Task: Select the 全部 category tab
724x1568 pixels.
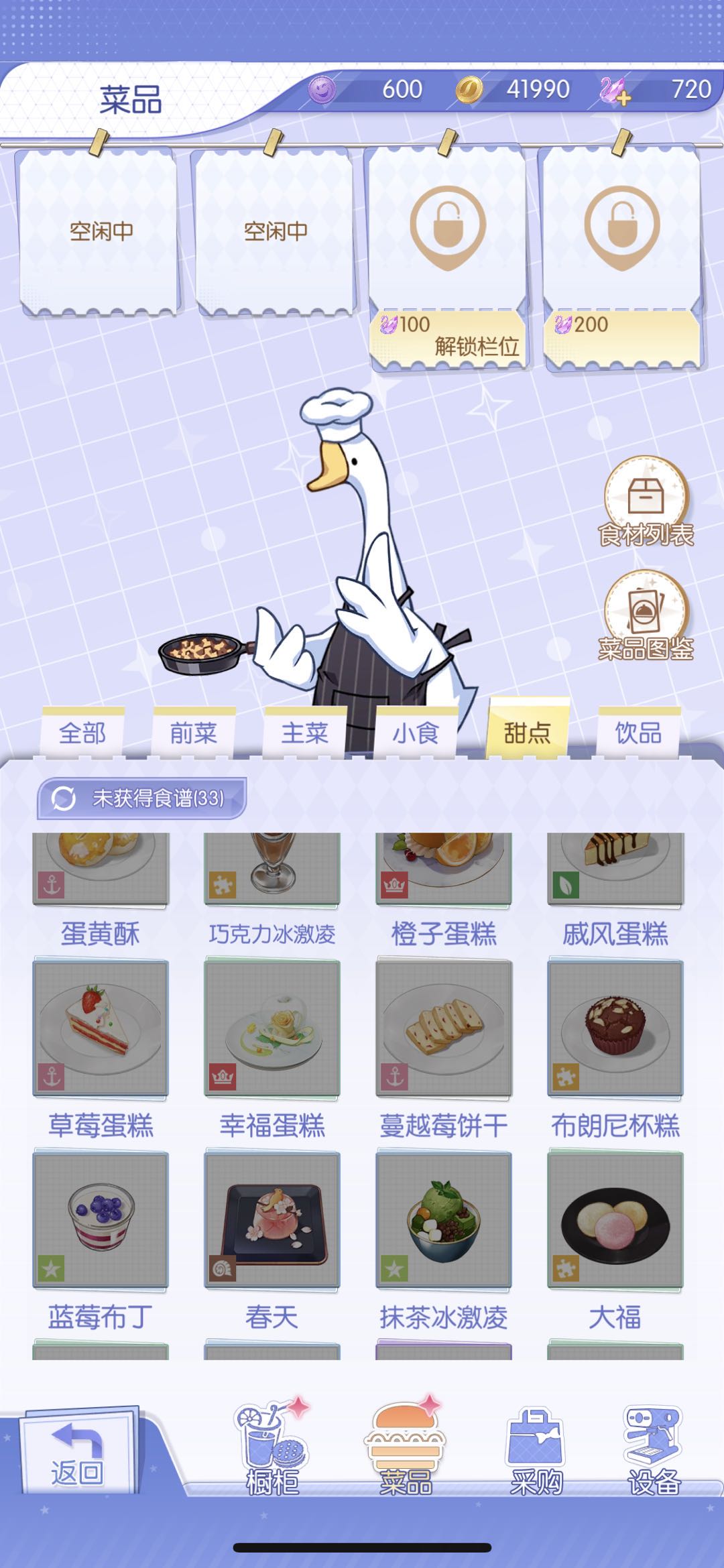Action: click(x=82, y=733)
